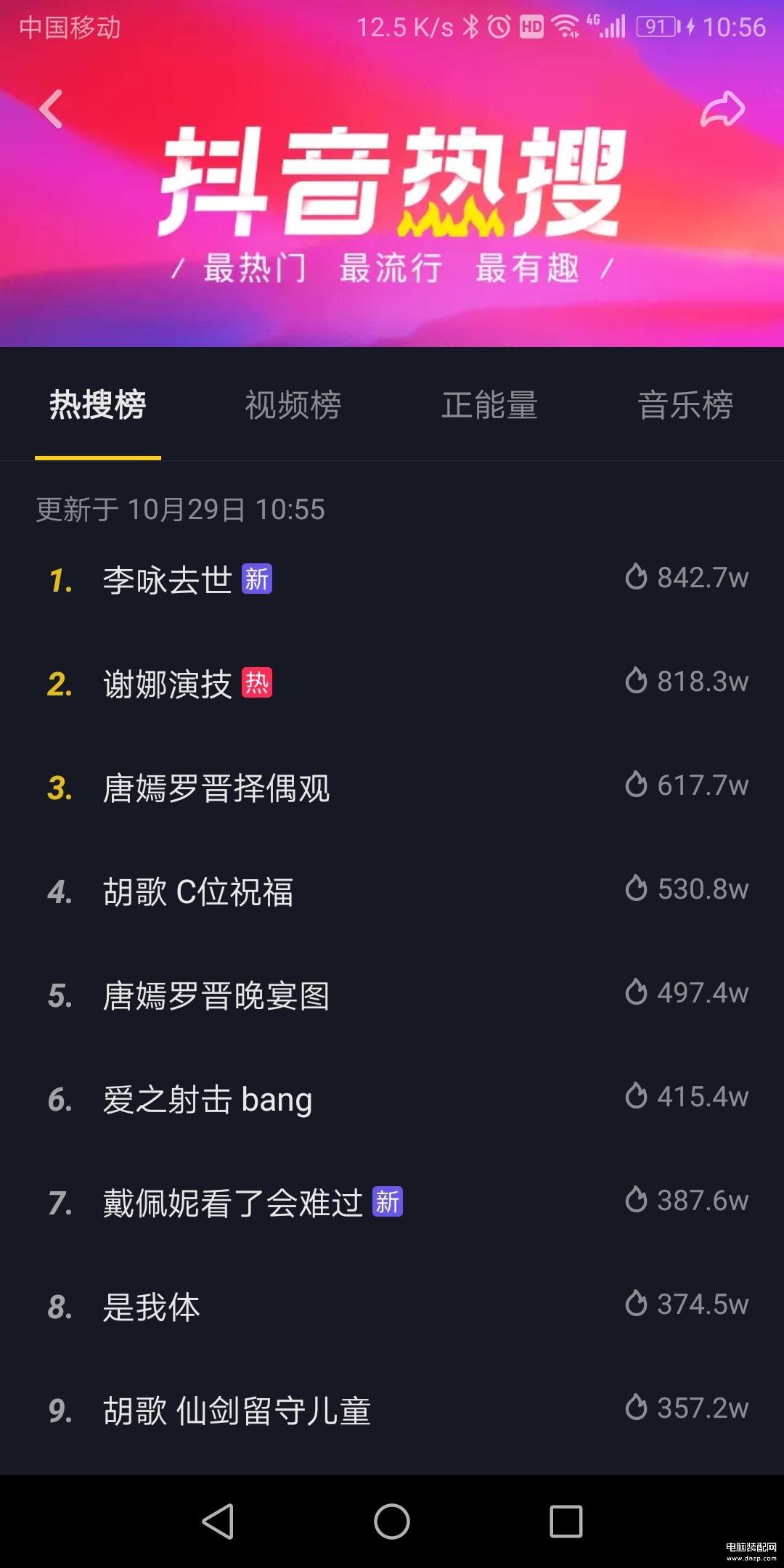Open hot search 唐嫣罗晋晚宴图
The width and height of the screenshot is (784, 1568).
(x=392, y=995)
